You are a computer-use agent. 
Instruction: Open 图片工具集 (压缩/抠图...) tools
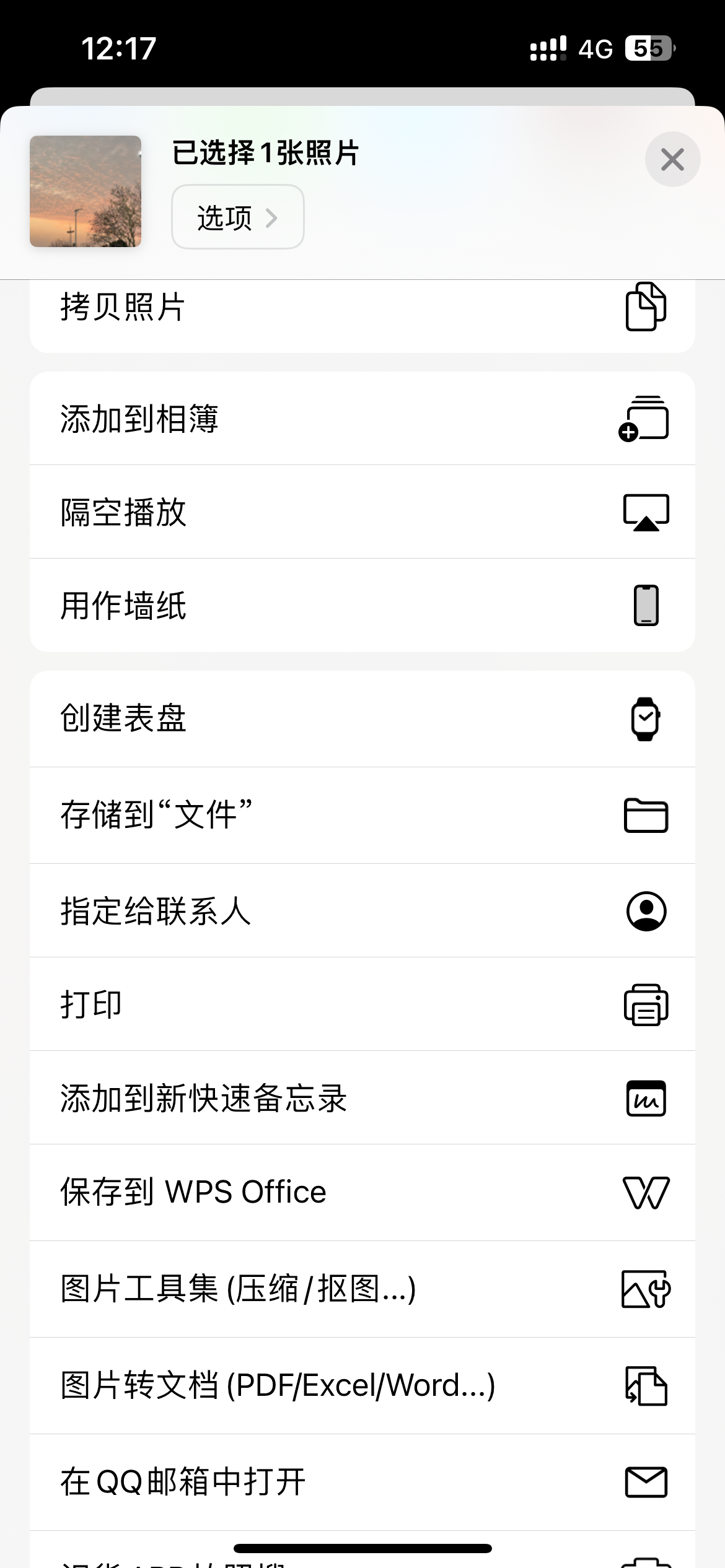click(362, 1289)
